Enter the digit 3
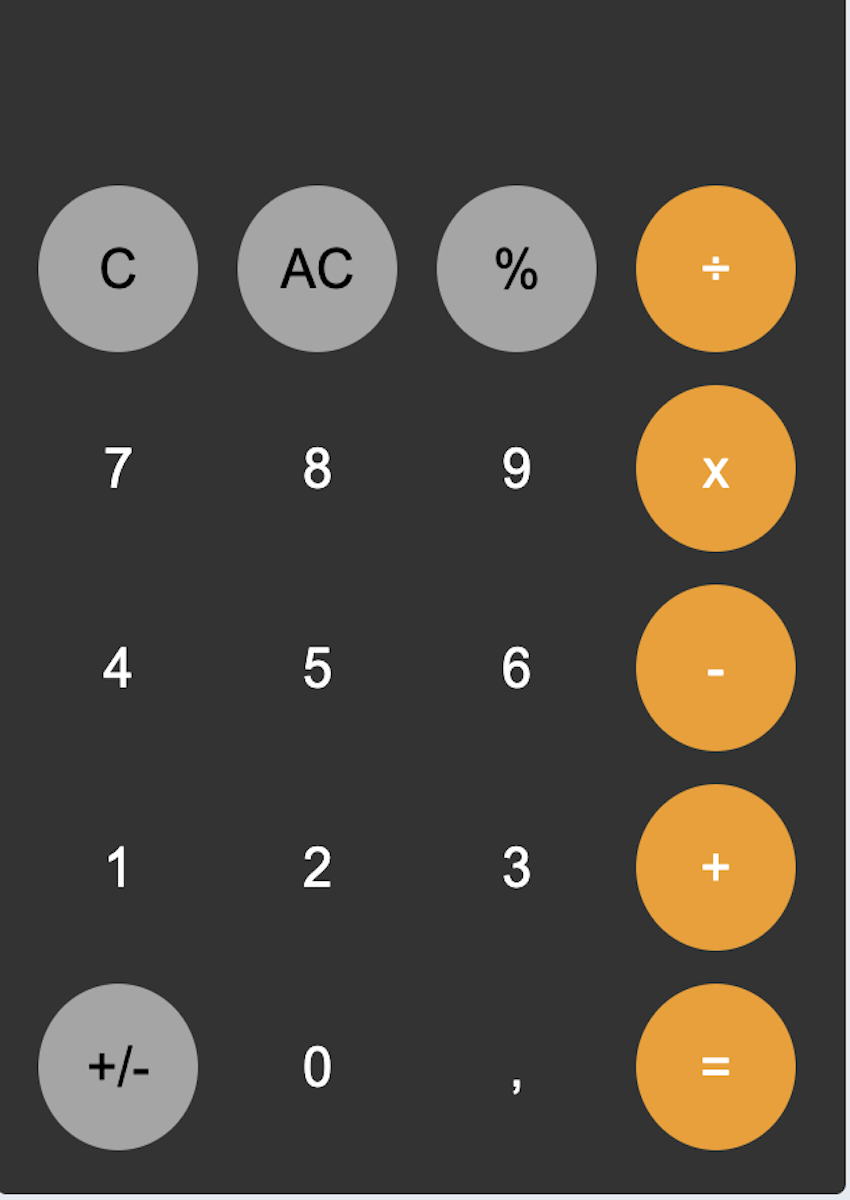850x1200 pixels. 516,867
